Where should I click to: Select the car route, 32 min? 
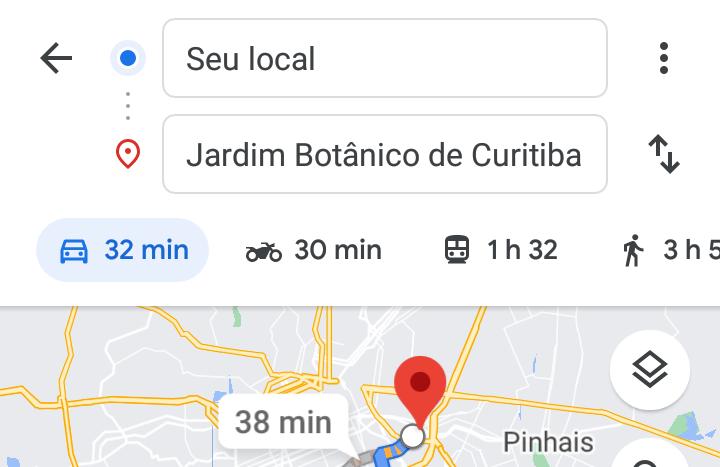[123, 250]
